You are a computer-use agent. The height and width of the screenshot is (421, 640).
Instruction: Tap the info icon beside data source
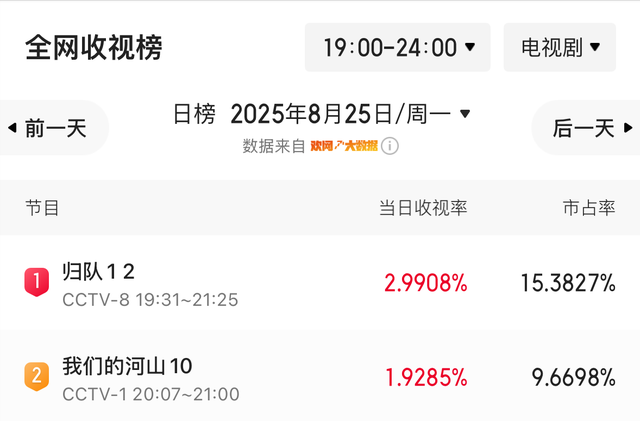click(x=390, y=146)
